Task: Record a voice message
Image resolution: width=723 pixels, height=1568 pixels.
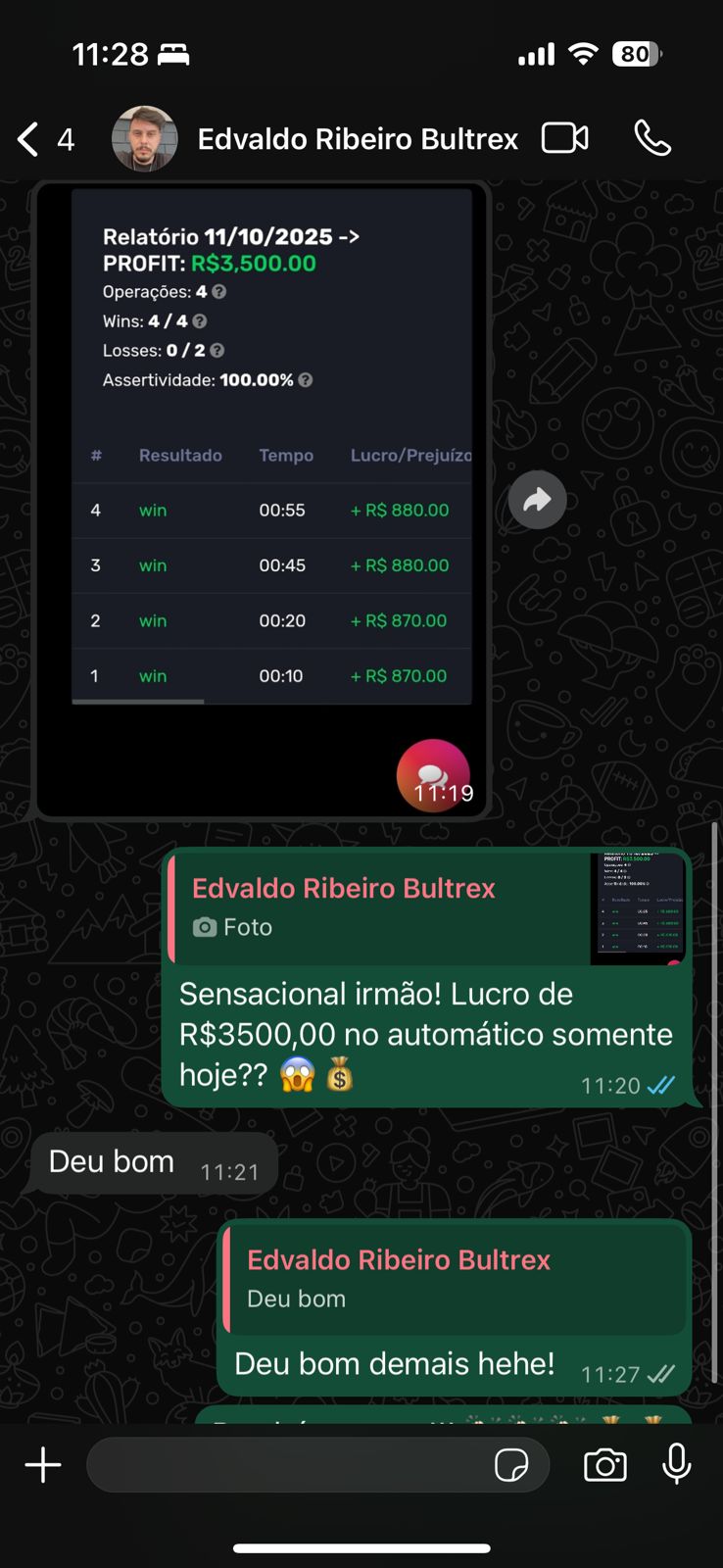Action: click(677, 1465)
